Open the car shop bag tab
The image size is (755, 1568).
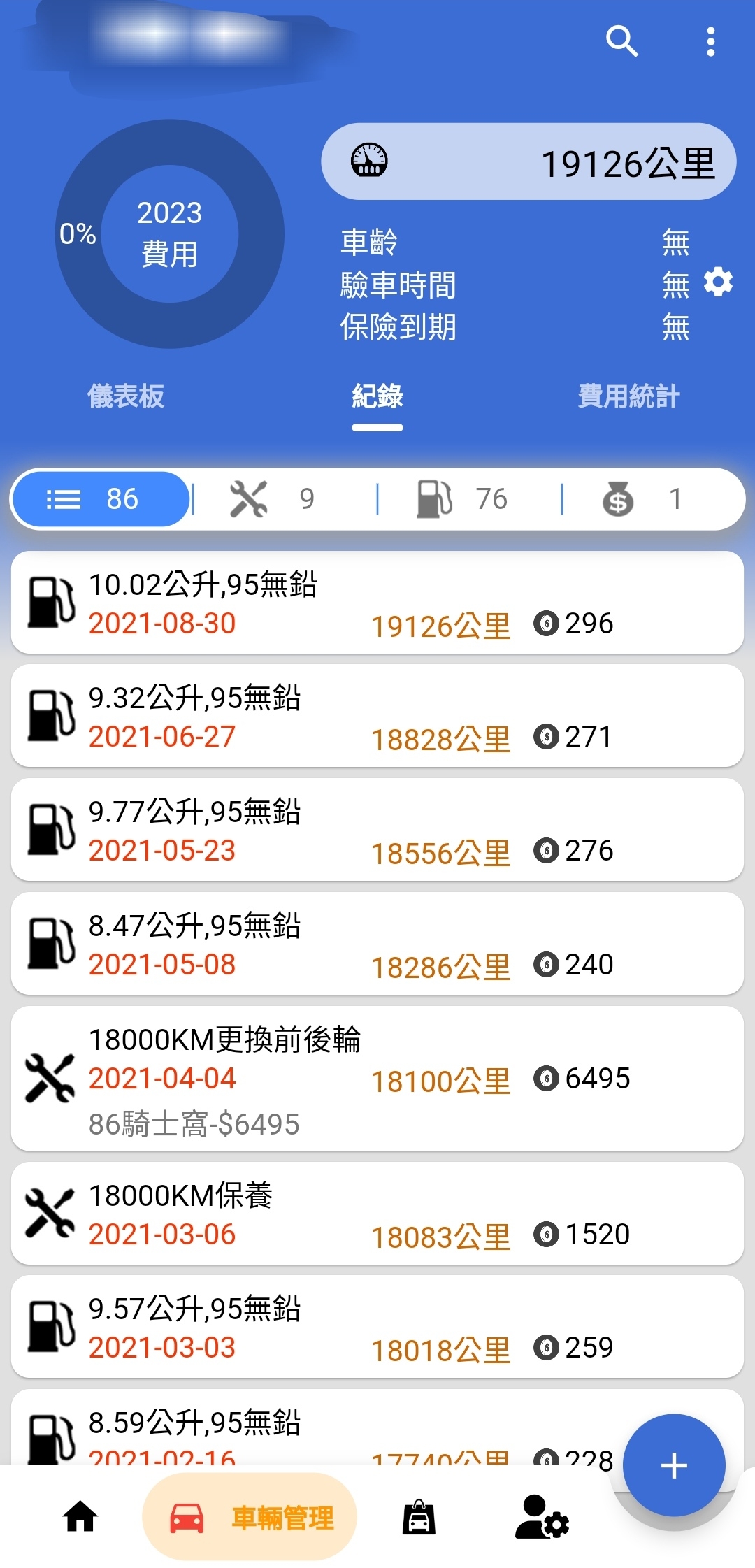(419, 1517)
